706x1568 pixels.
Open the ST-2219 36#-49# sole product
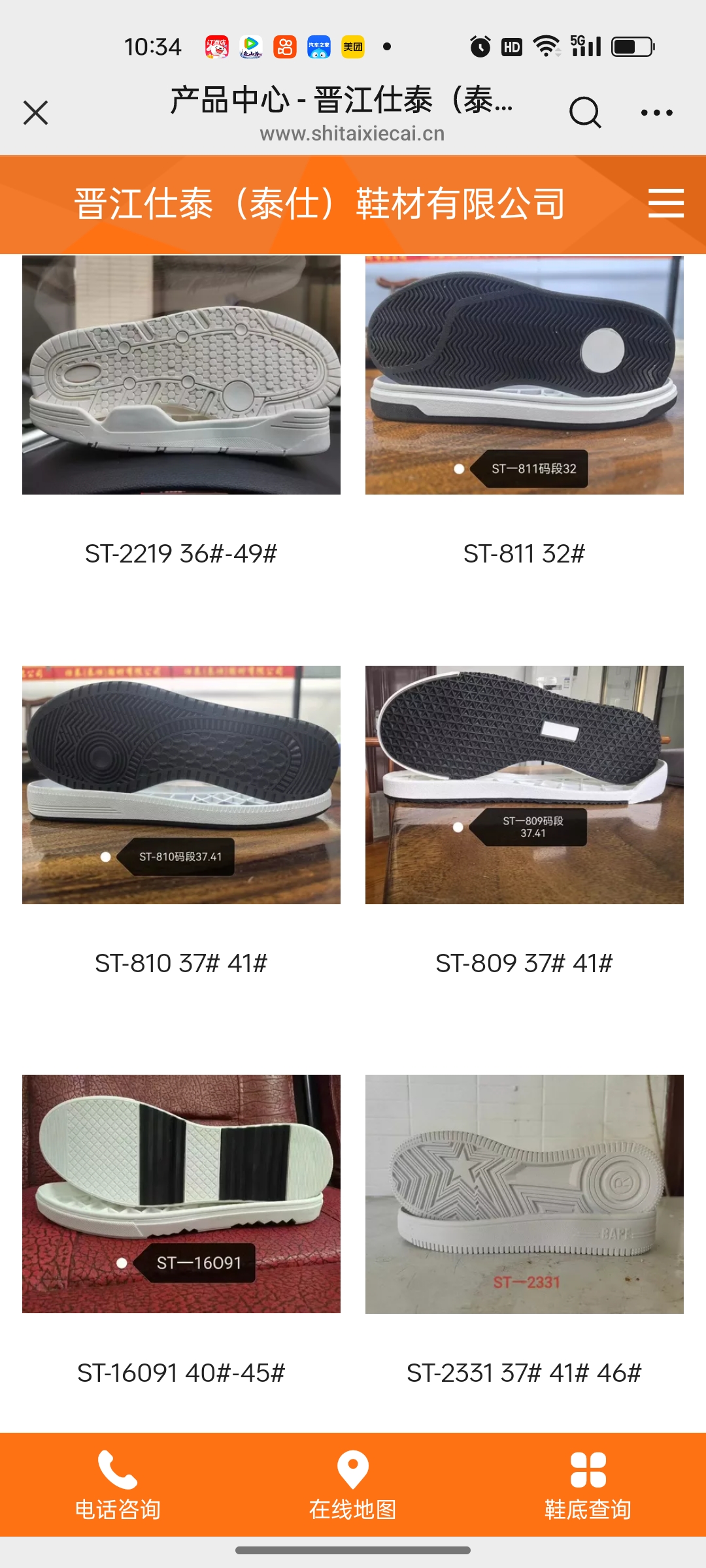click(x=181, y=375)
